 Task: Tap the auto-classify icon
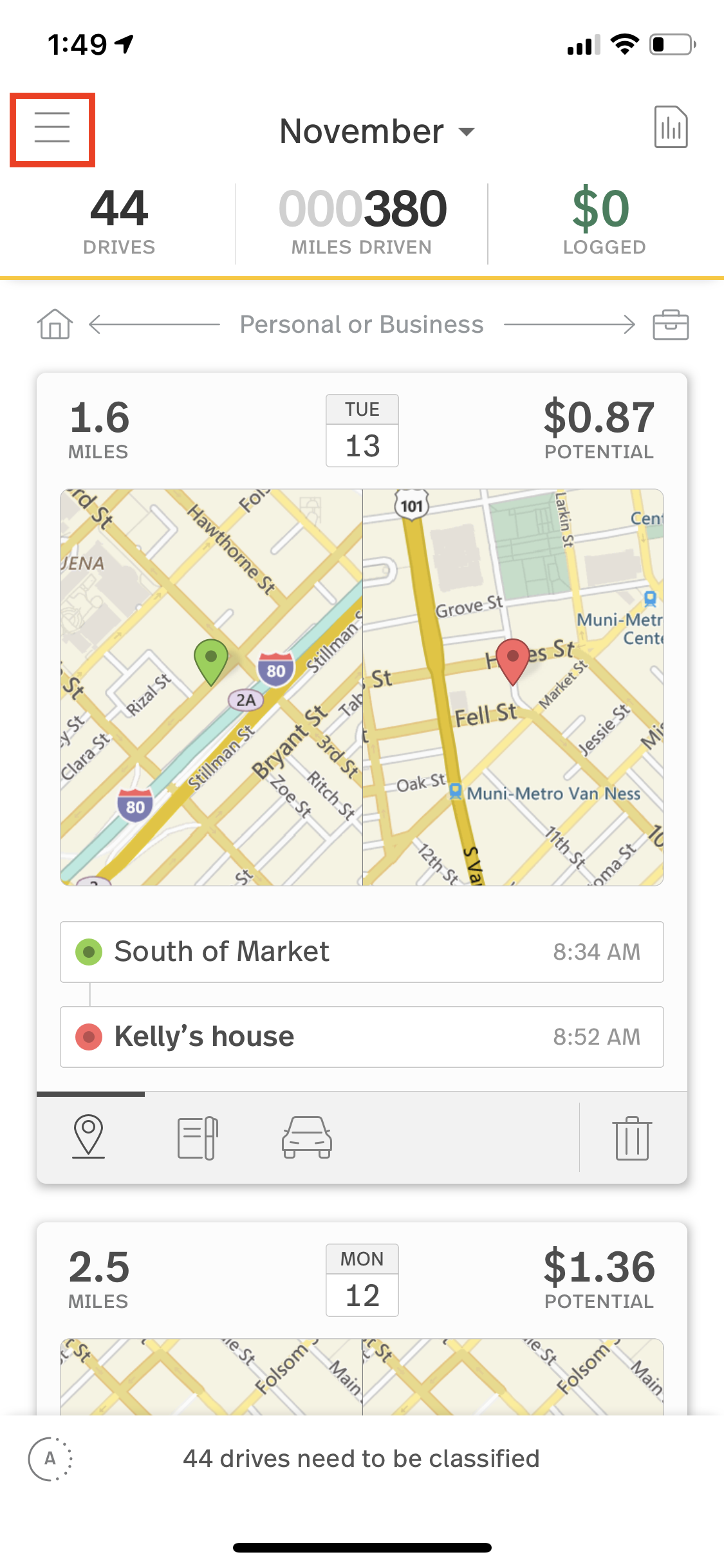[50, 1459]
